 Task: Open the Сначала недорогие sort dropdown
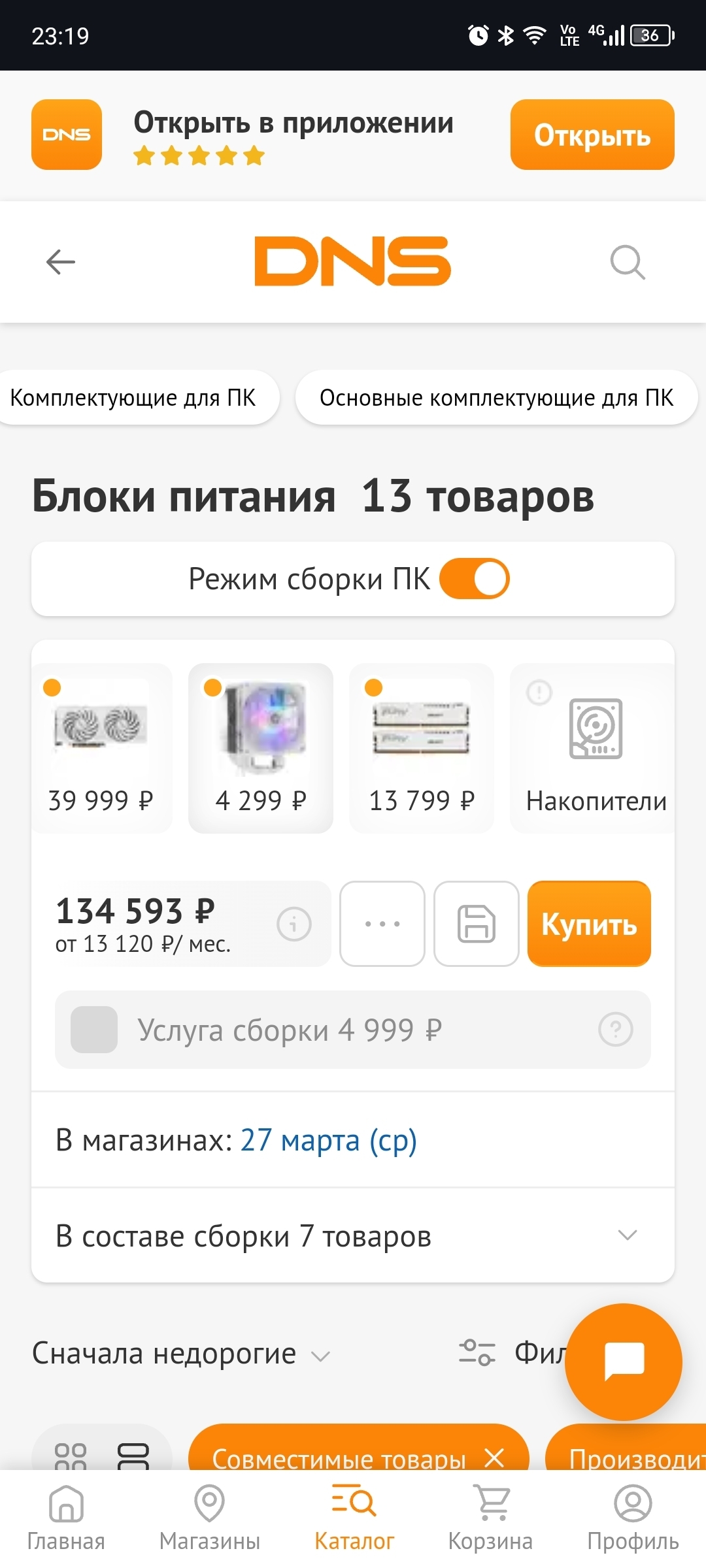tap(181, 1354)
